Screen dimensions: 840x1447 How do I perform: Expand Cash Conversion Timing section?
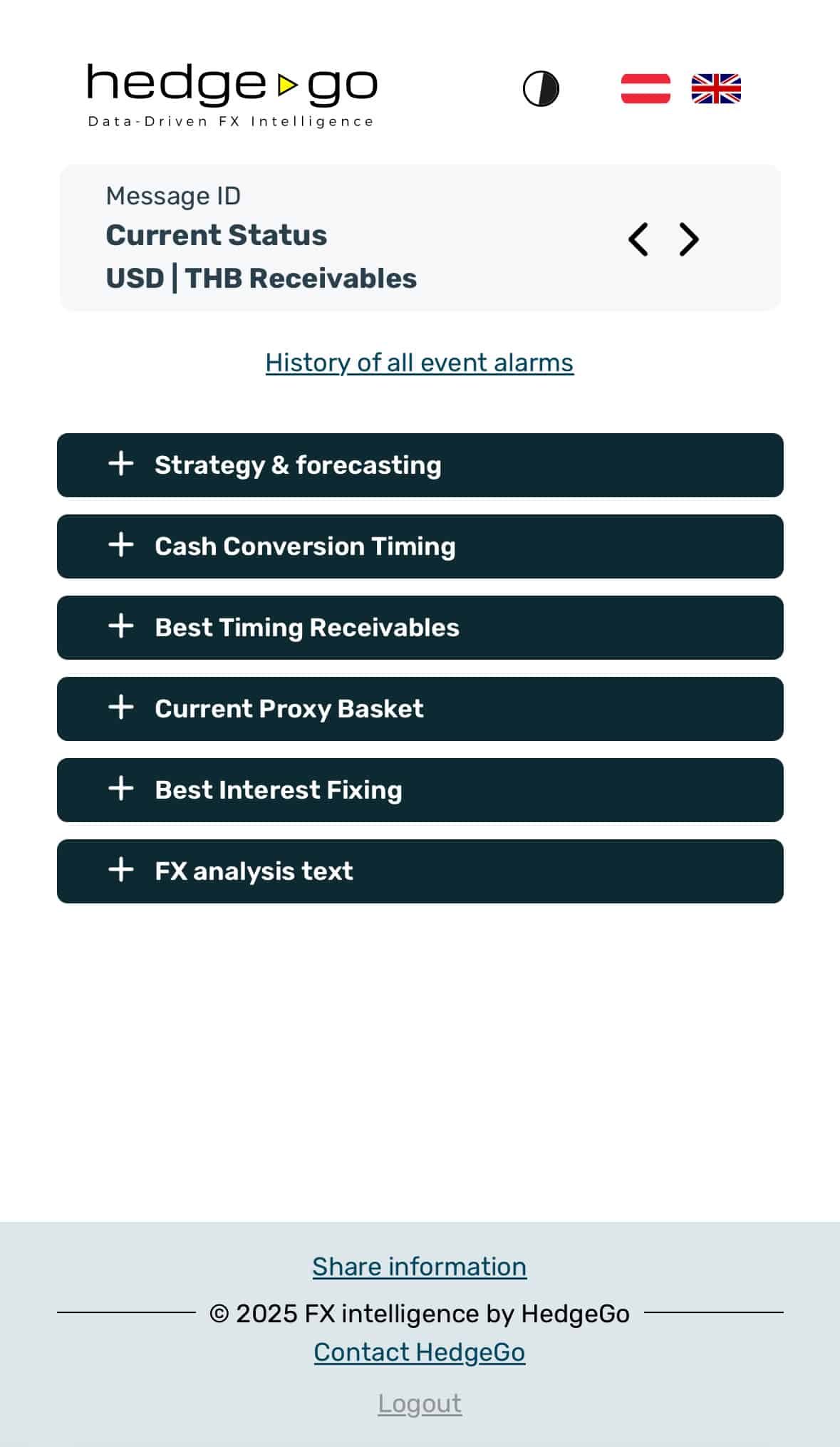[x=420, y=546]
